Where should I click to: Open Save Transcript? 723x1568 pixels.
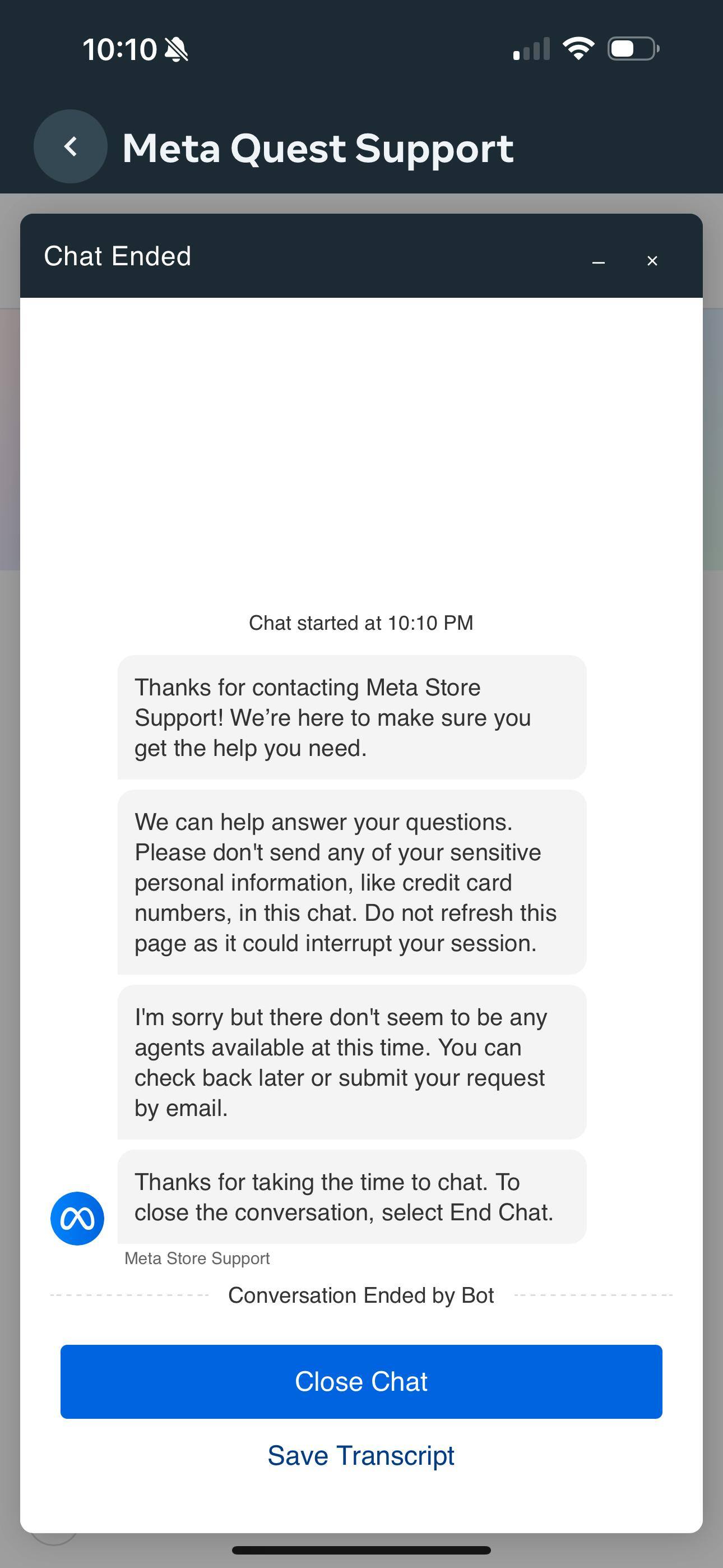pos(361,1456)
